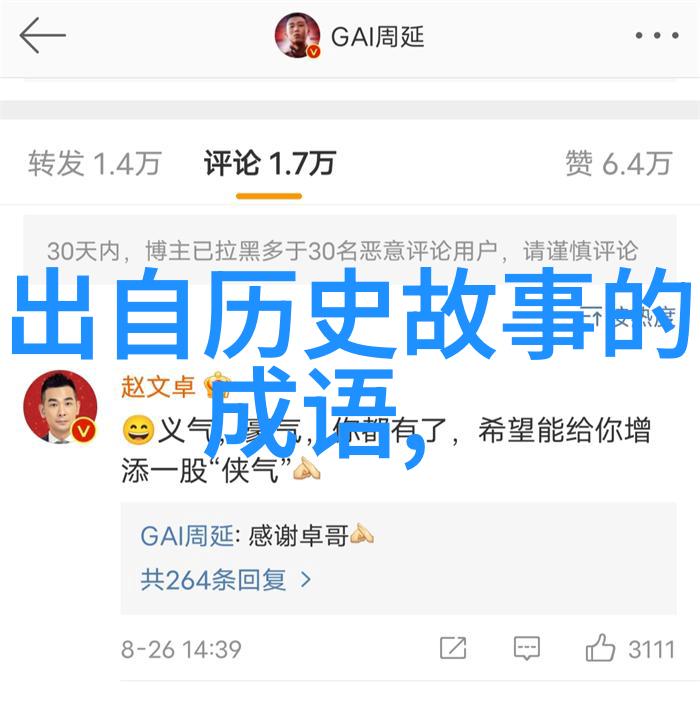Open GAI周延's profile from the header
This screenshot has height=702, width=700.
click(x=350, y=38)
